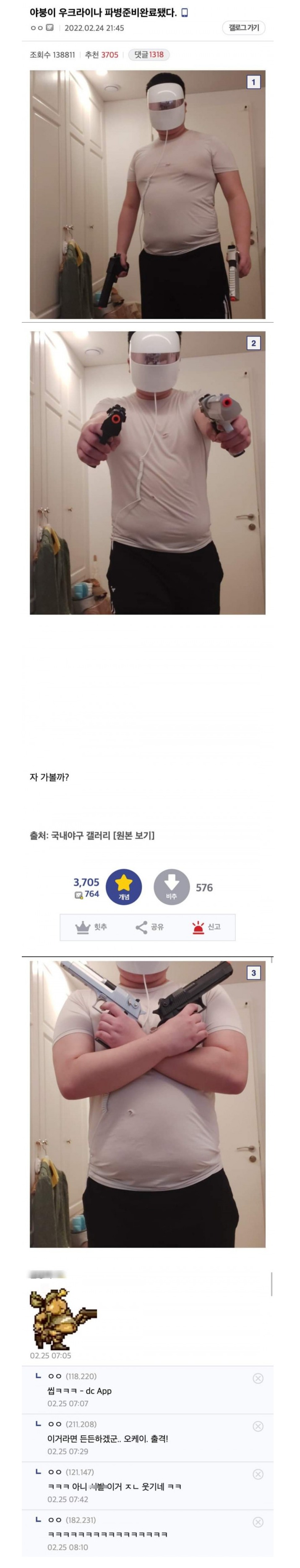Image resolution: width=300 pixels, height=1568 pixels.
Task: Recommend the post with 힛추
Action: point(91,927)
